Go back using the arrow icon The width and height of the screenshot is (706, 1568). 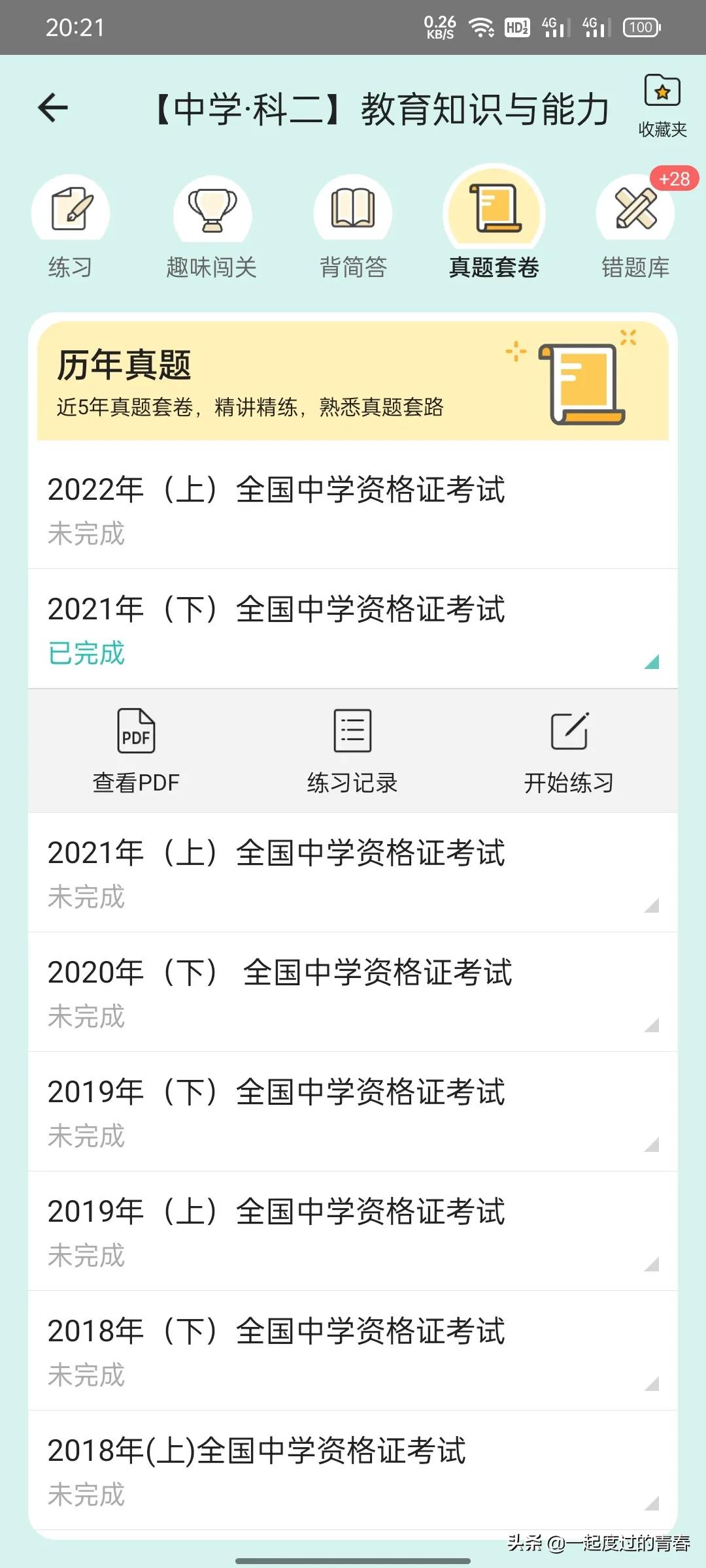(53, 108)
